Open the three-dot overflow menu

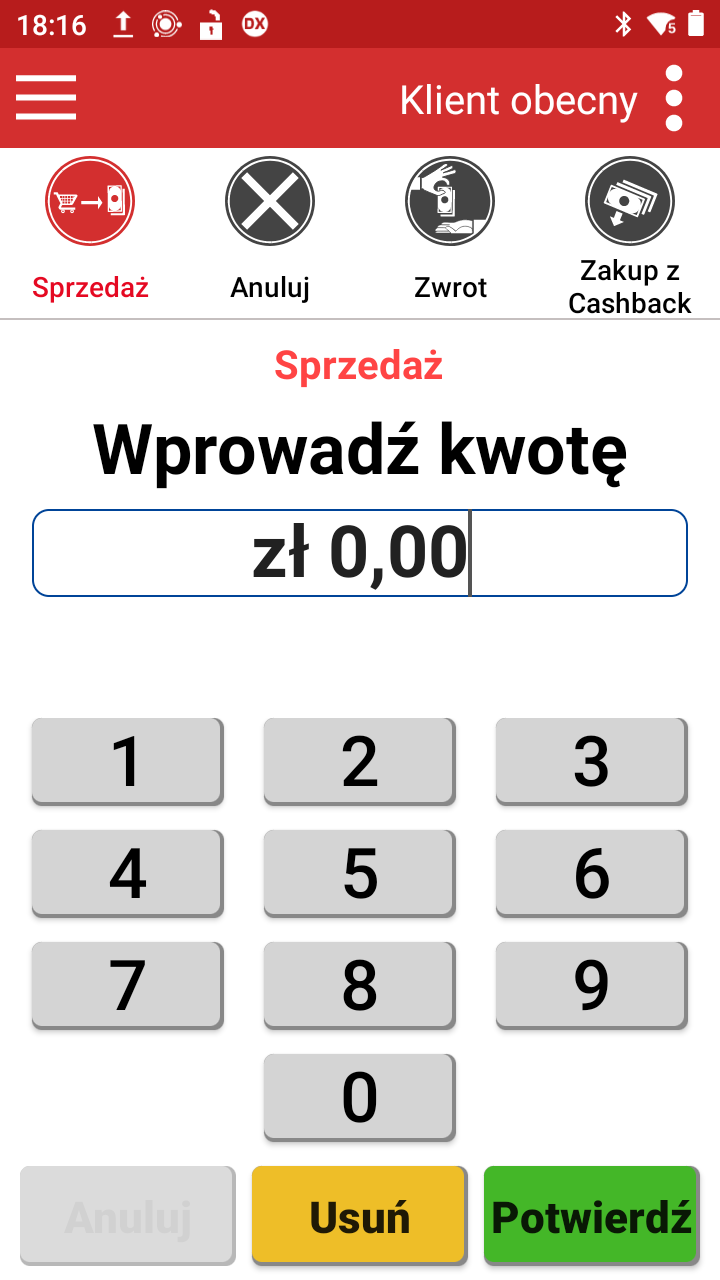coord(674,98)
